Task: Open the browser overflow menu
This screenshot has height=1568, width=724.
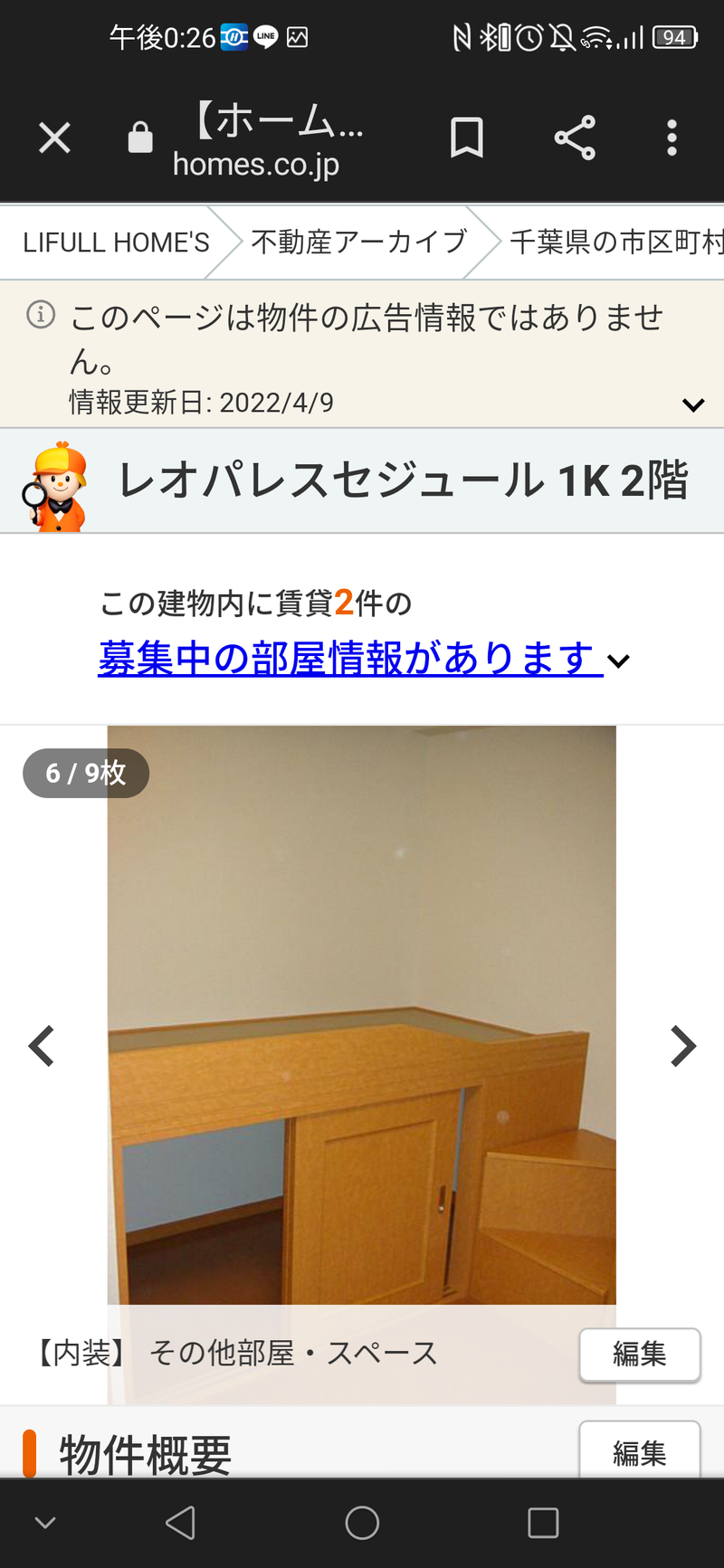Action: (672, 138)
